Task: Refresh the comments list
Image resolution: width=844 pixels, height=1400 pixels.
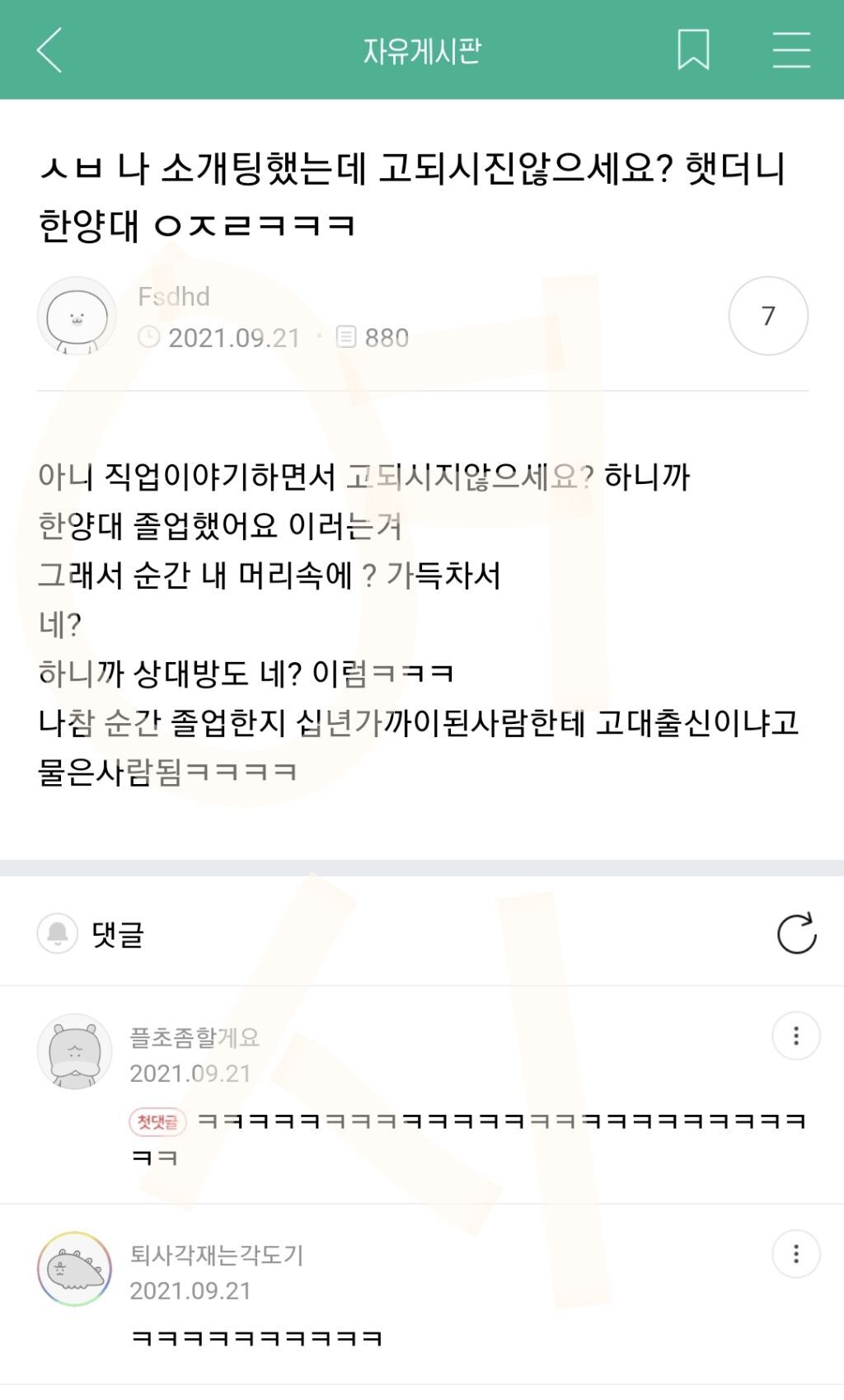Action: coord(796,933)
